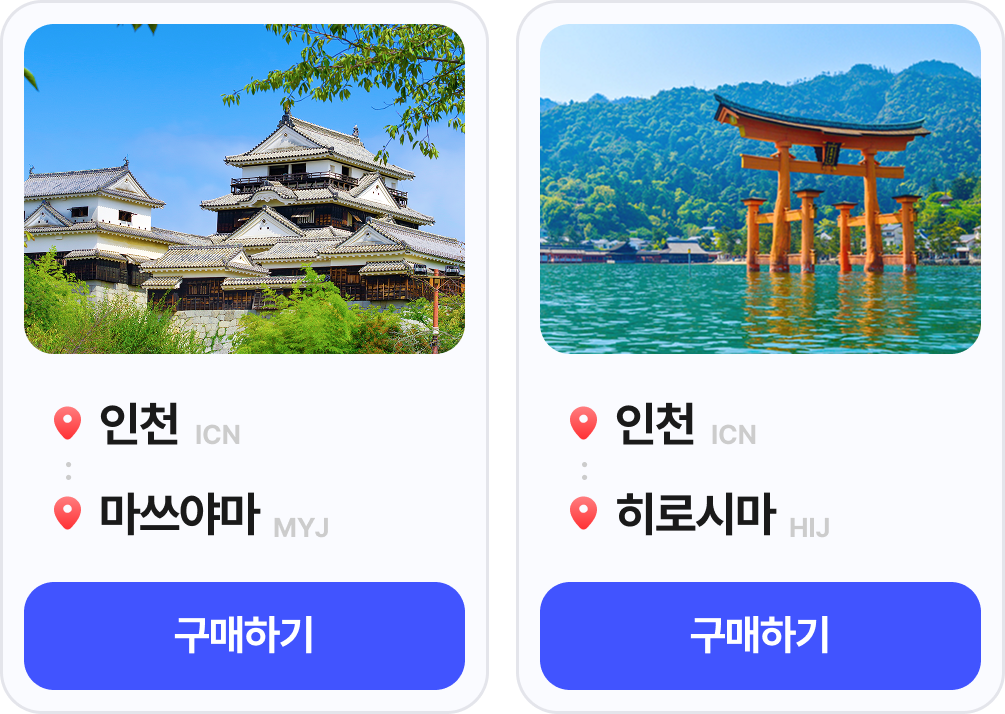Viewport: 1005px width, 714px height.
Task: Tap 구매하기 for the 히로시마 flight
Action: click(x=760, y=636)
